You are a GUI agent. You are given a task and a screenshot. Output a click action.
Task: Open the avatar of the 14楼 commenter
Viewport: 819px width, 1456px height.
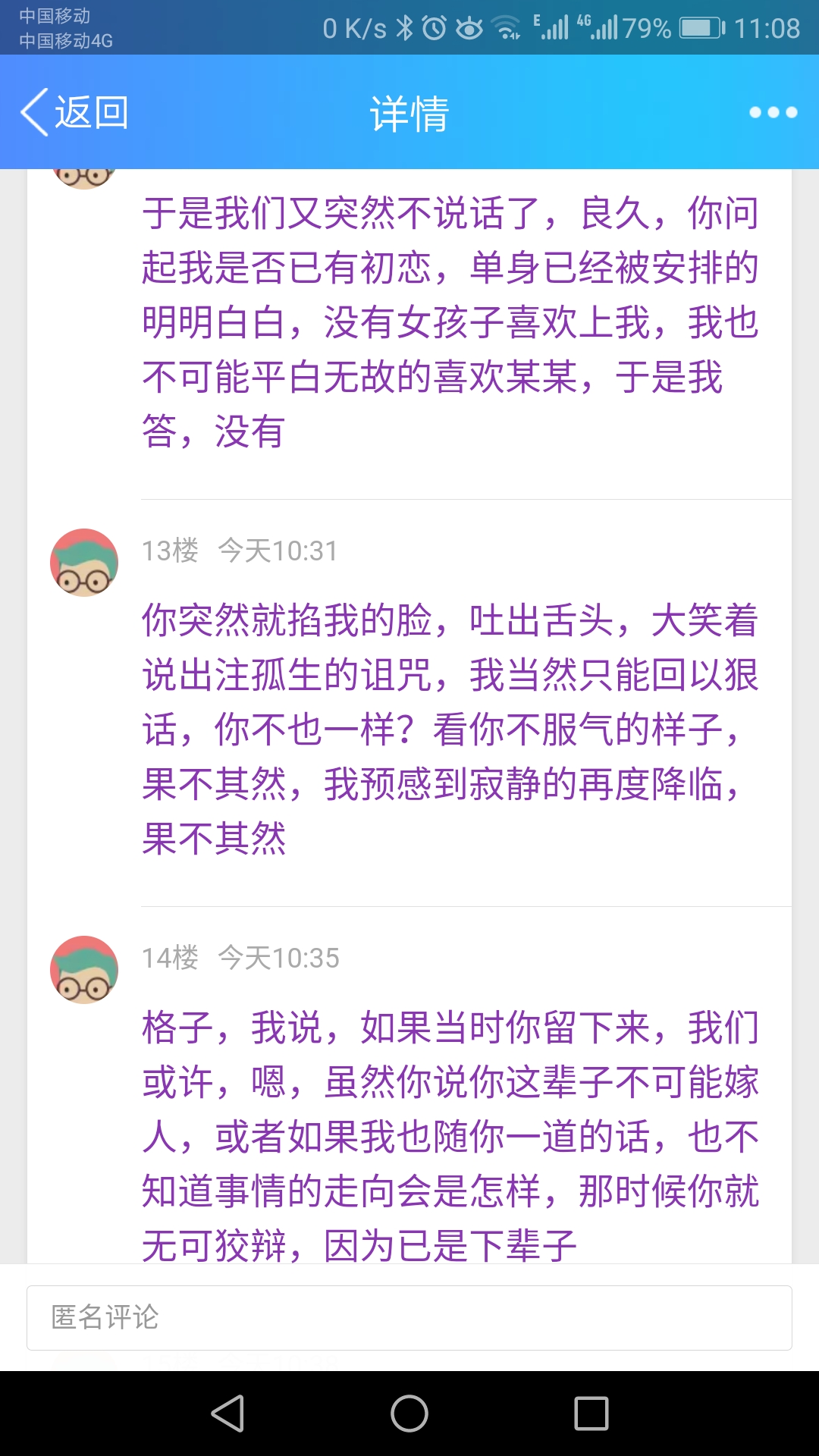[84, 970]
